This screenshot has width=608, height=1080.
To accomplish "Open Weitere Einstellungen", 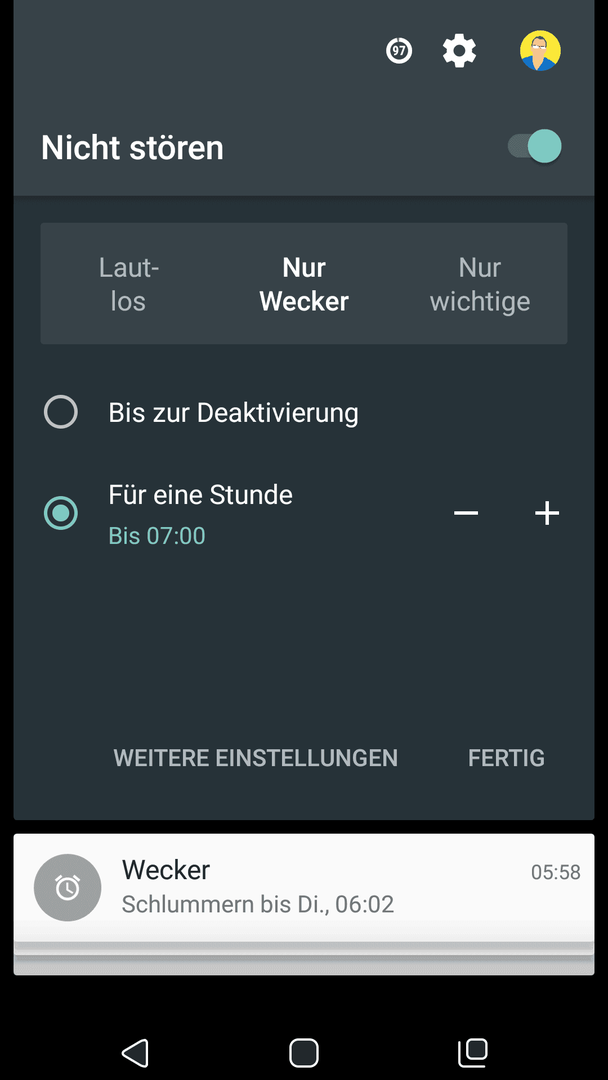I will coord(255,758).
